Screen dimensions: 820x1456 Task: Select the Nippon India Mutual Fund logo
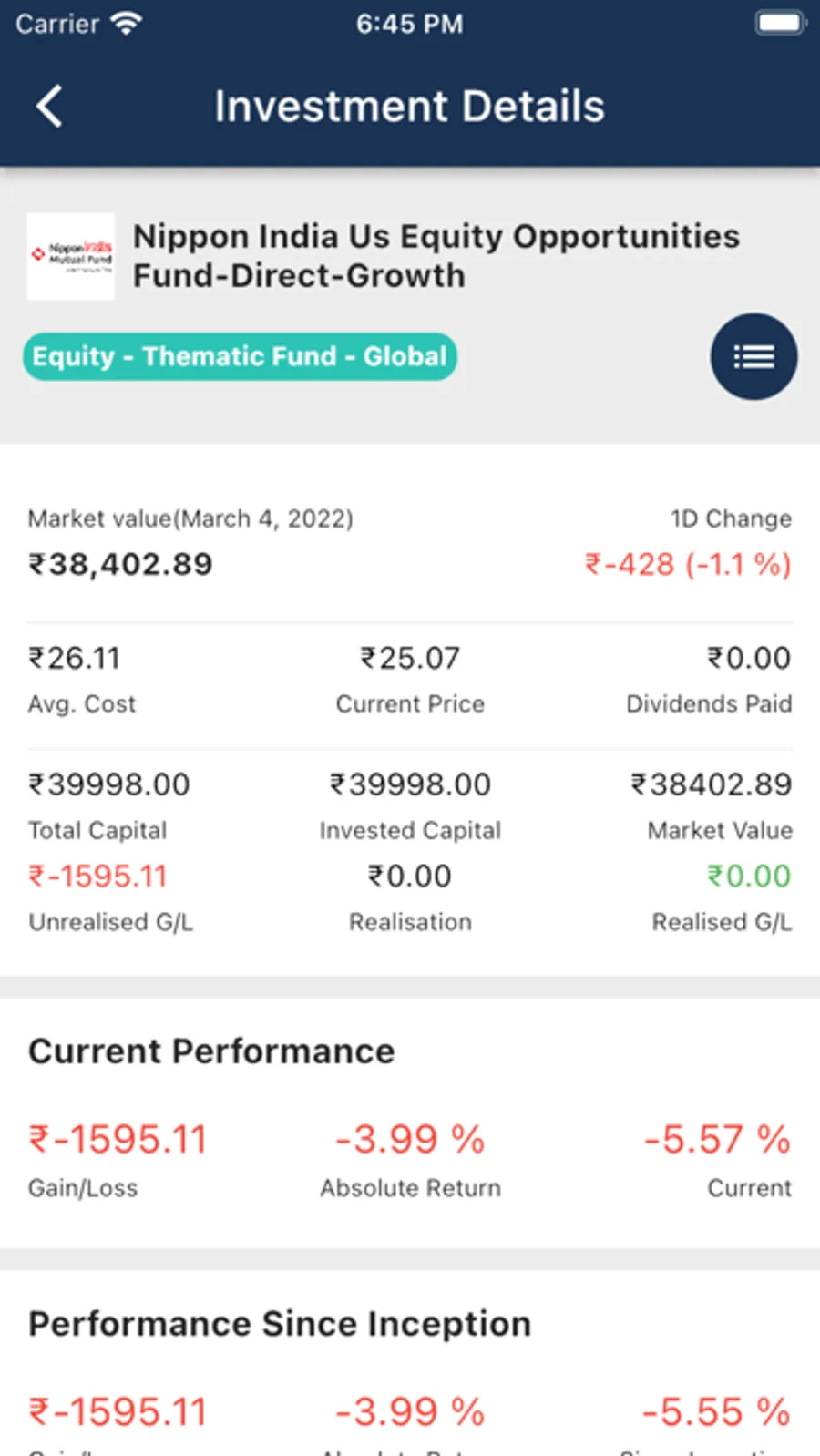coord(71,256)
